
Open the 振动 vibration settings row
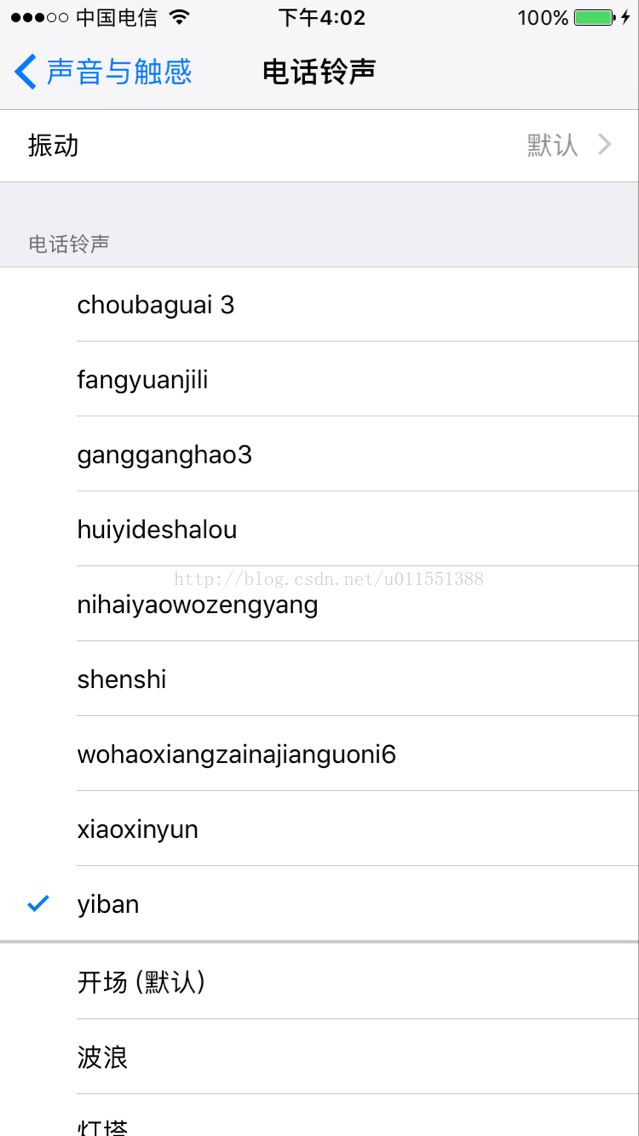320,146
